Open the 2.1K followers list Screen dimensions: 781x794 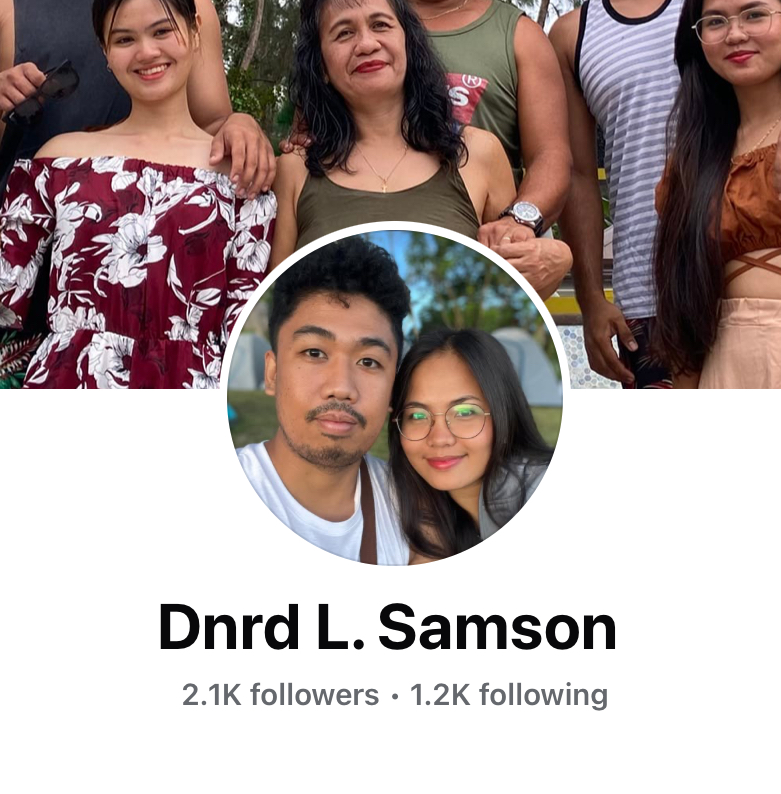(280, 695)
